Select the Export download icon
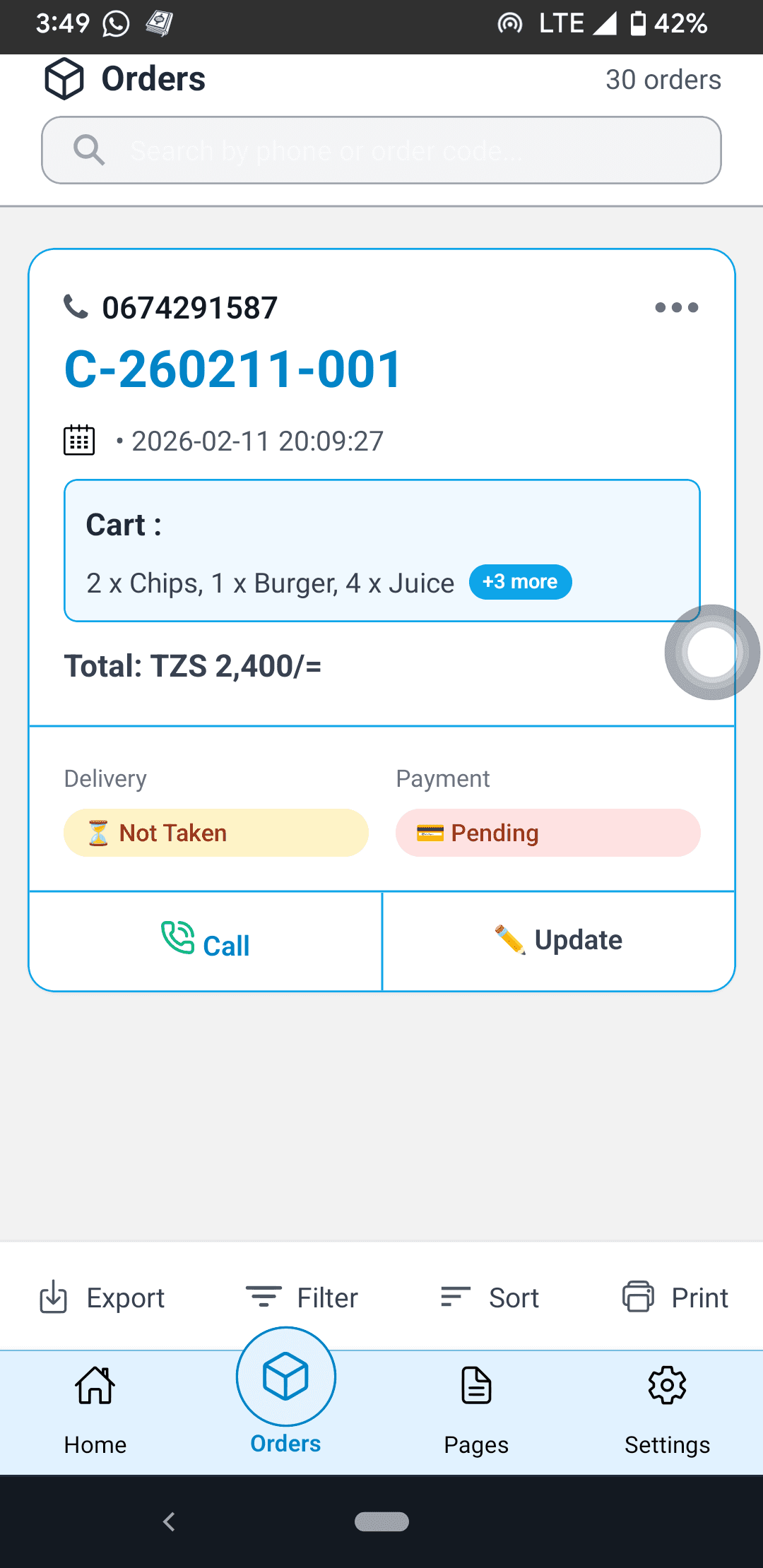The width and height of the screenshot is (763, 1568). tap(54, 1297)
